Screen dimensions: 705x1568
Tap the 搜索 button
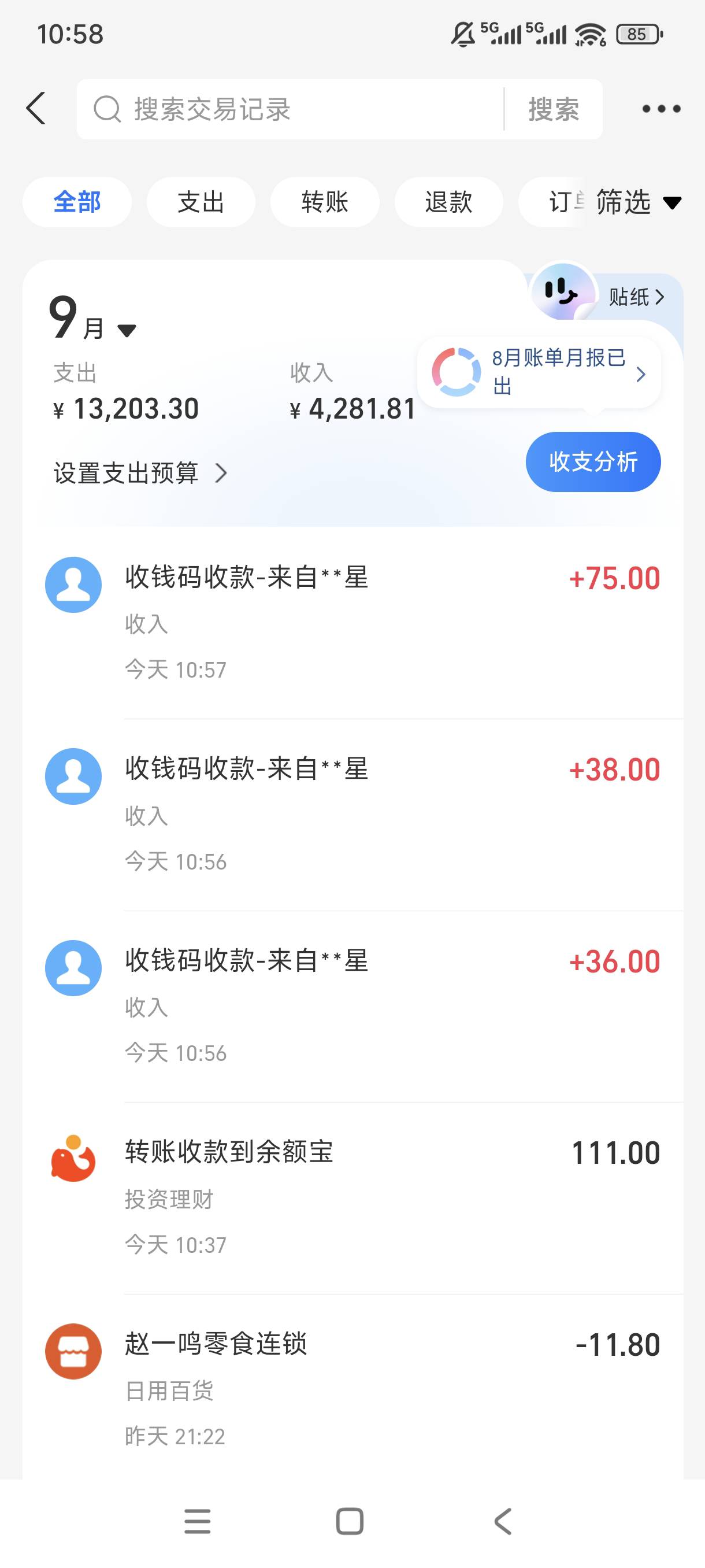554,109
